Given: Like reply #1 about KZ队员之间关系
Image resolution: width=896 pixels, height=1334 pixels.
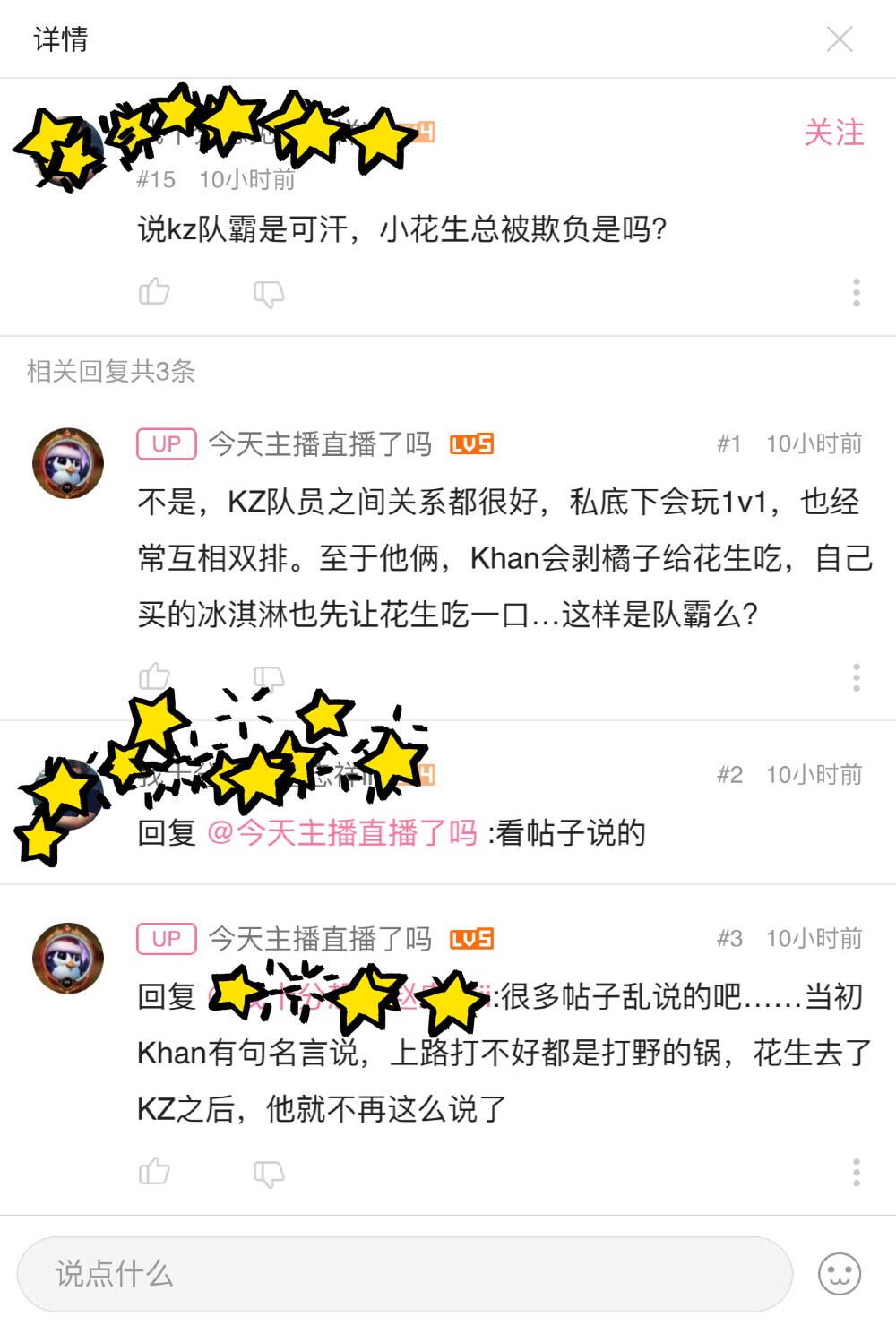Looking at the screenshot, I should point(154,676).
